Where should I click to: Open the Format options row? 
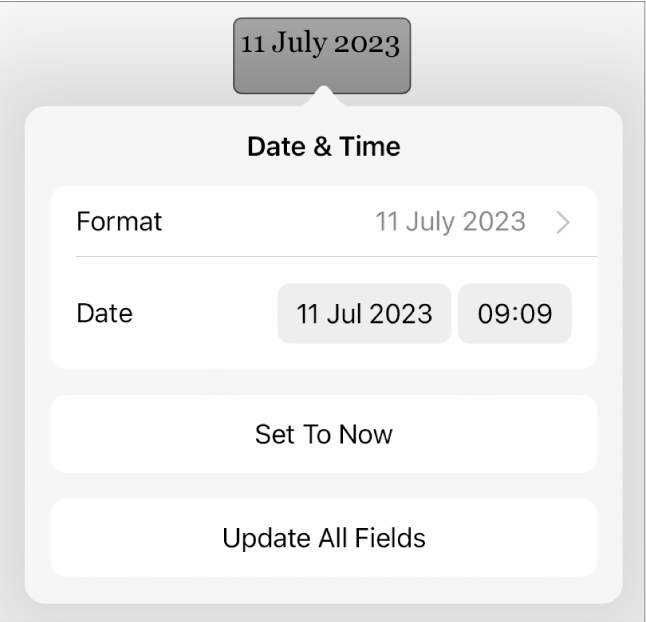(x=323, y=221)
